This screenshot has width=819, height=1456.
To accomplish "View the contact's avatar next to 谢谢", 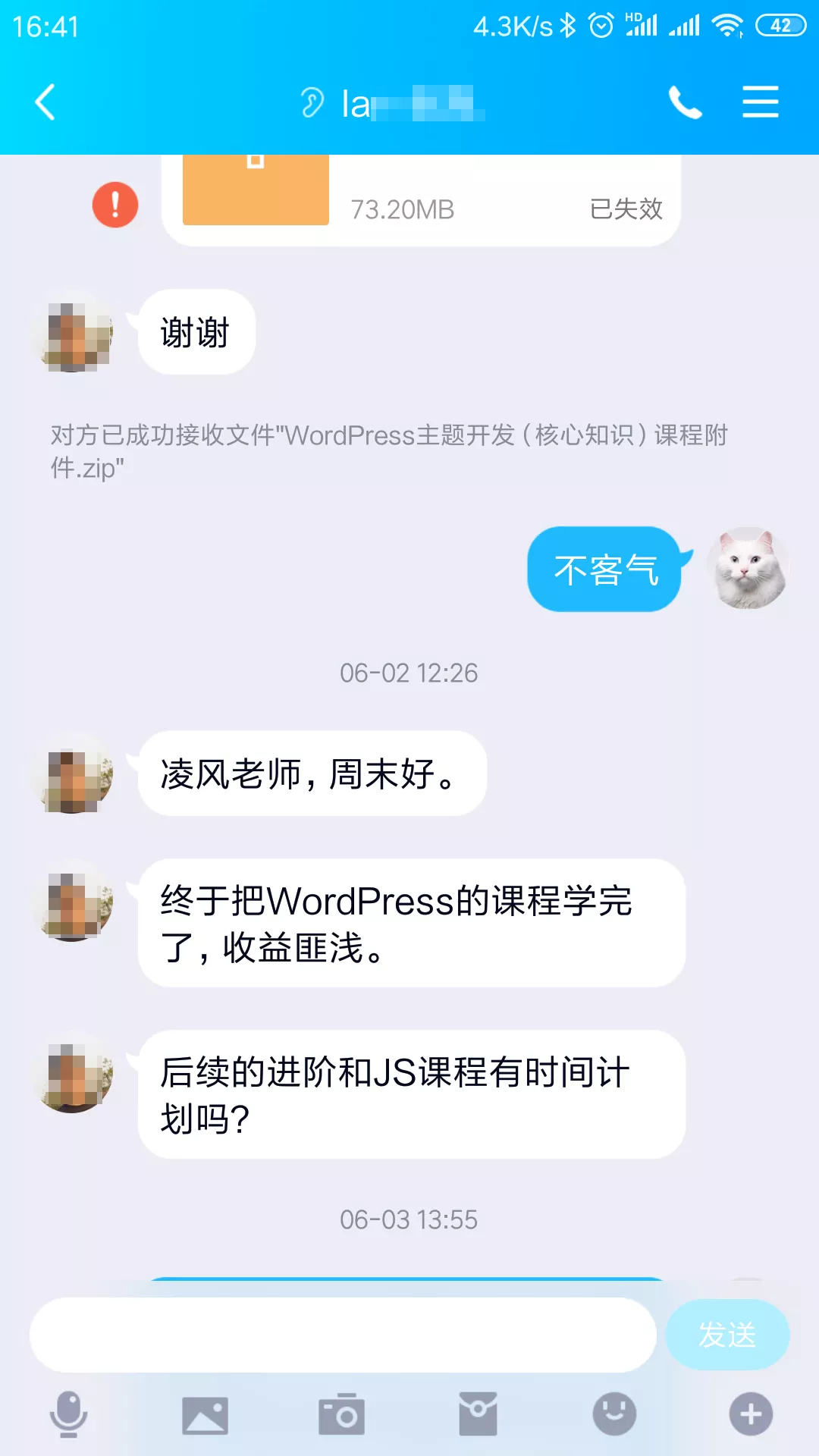I will 74,334.
